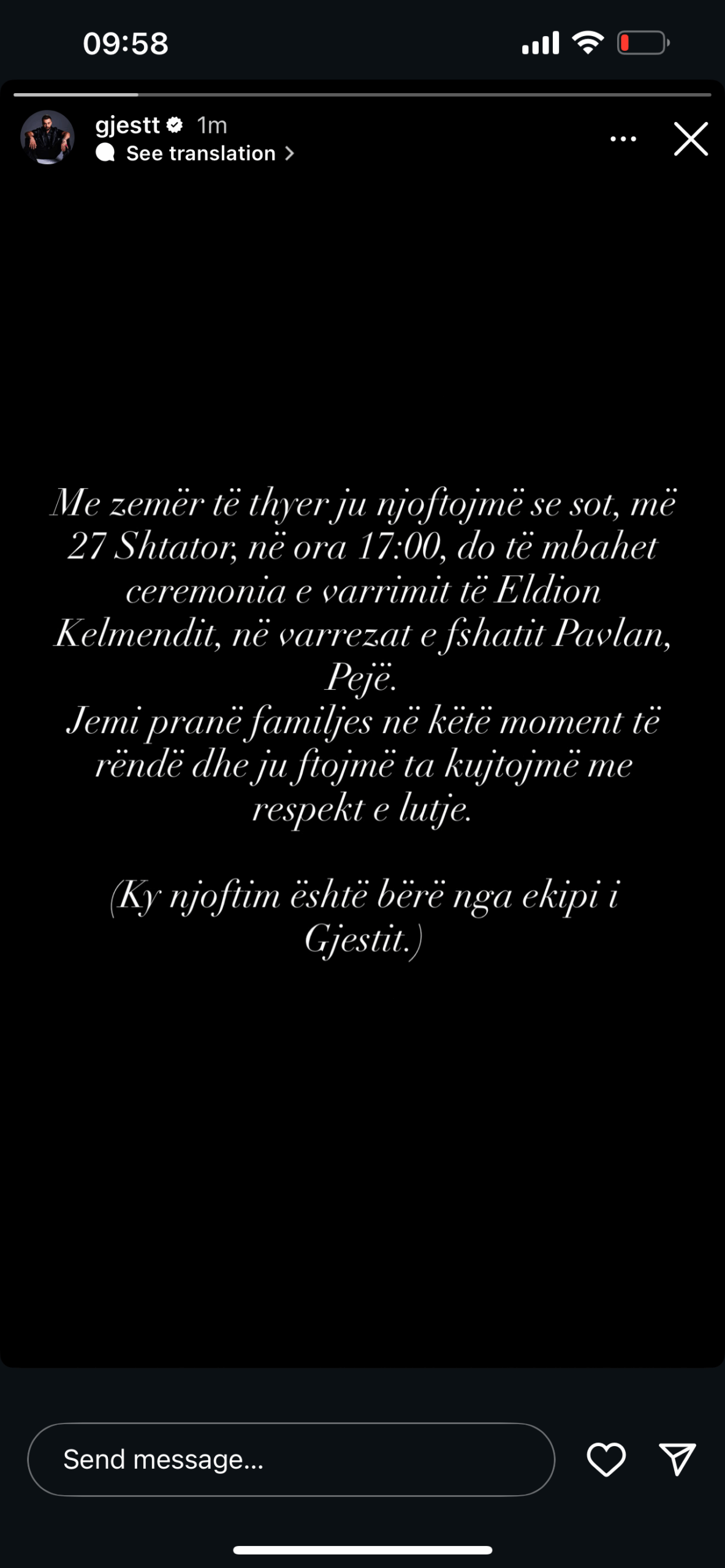This screenshot has width=725, height=1568.
Task: Tap the gjestt username
Action: coord(127,125)
